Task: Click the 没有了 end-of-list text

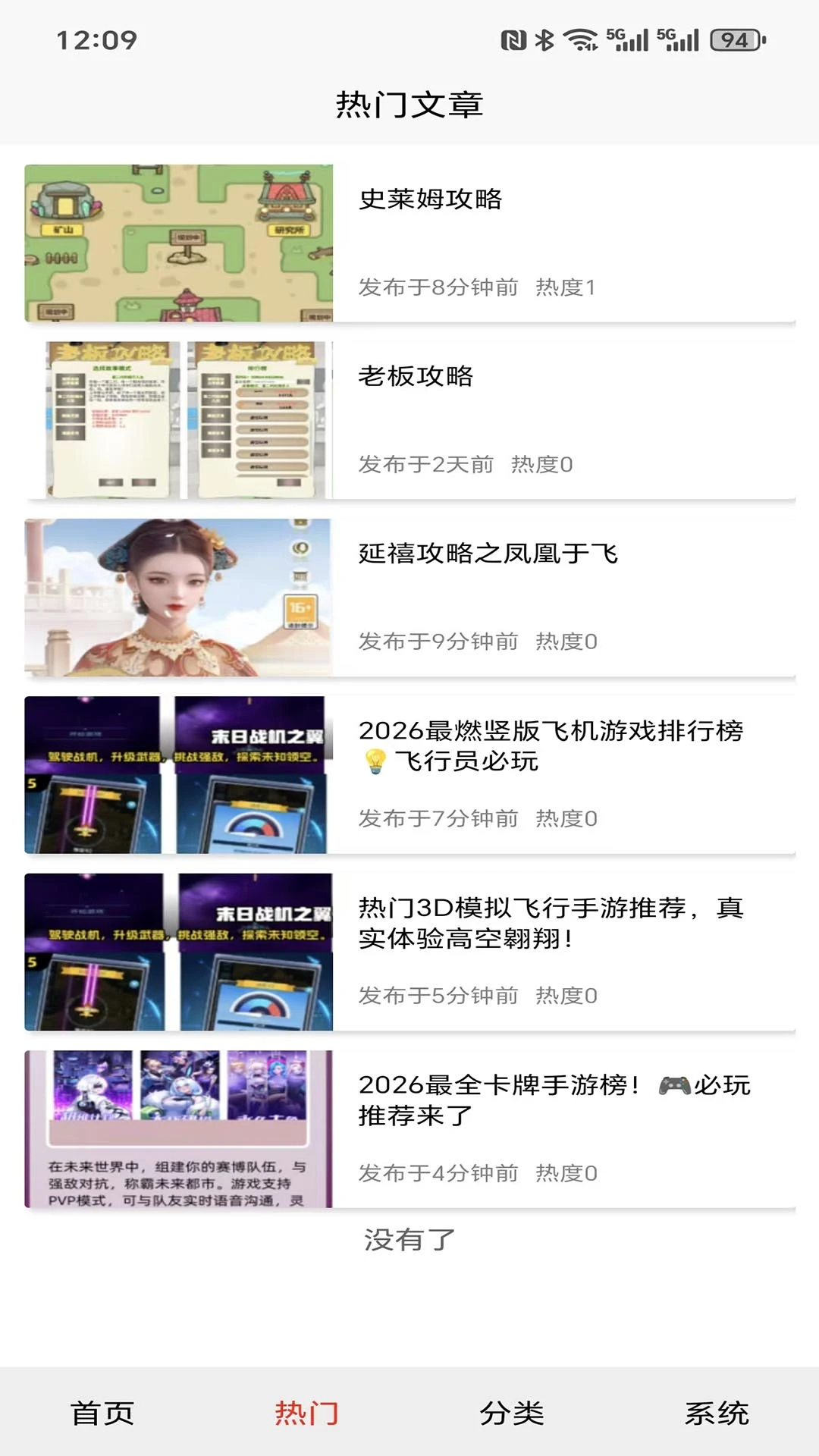Action: pos(409,1241)
